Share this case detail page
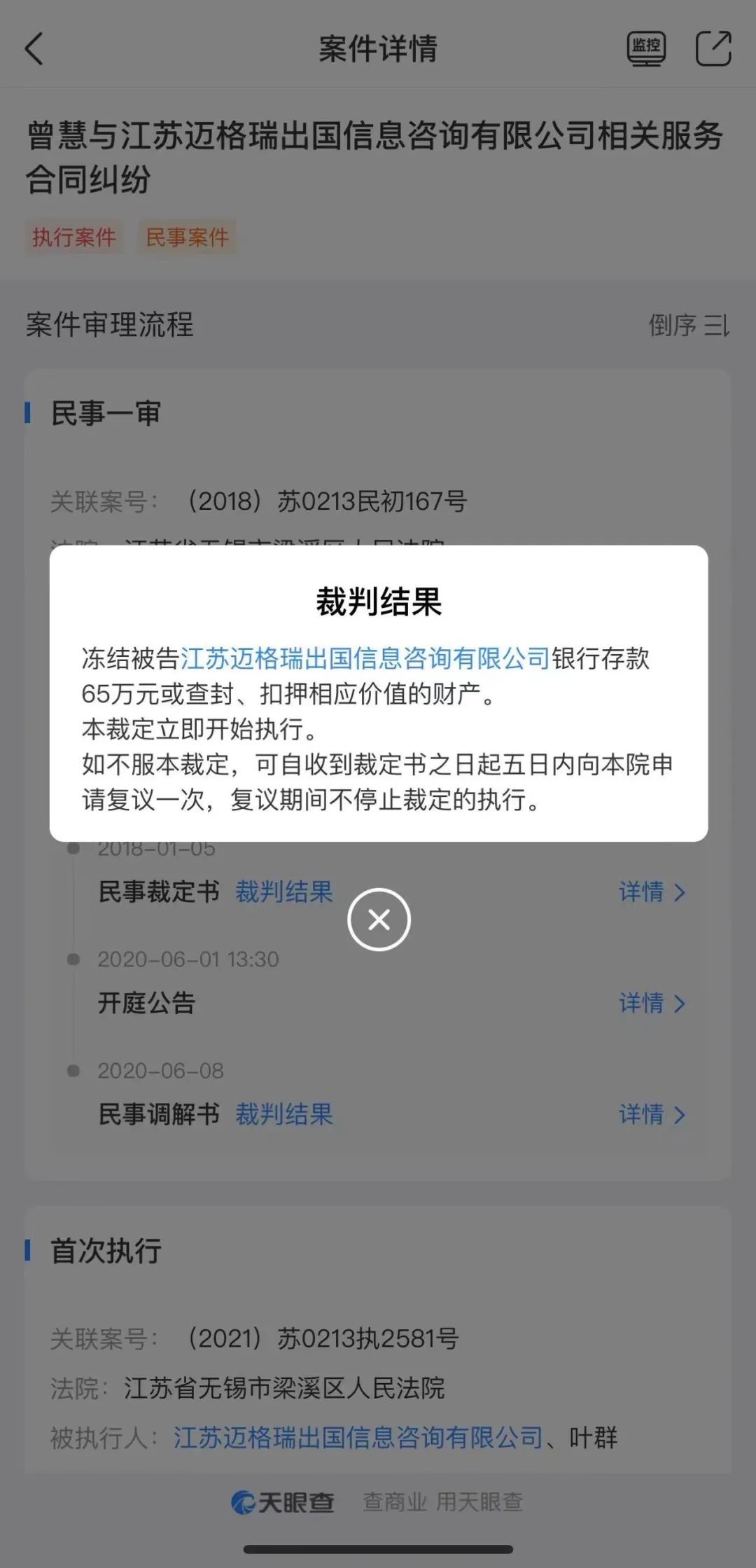This screenshot has width=756, height=1568. 713,49
